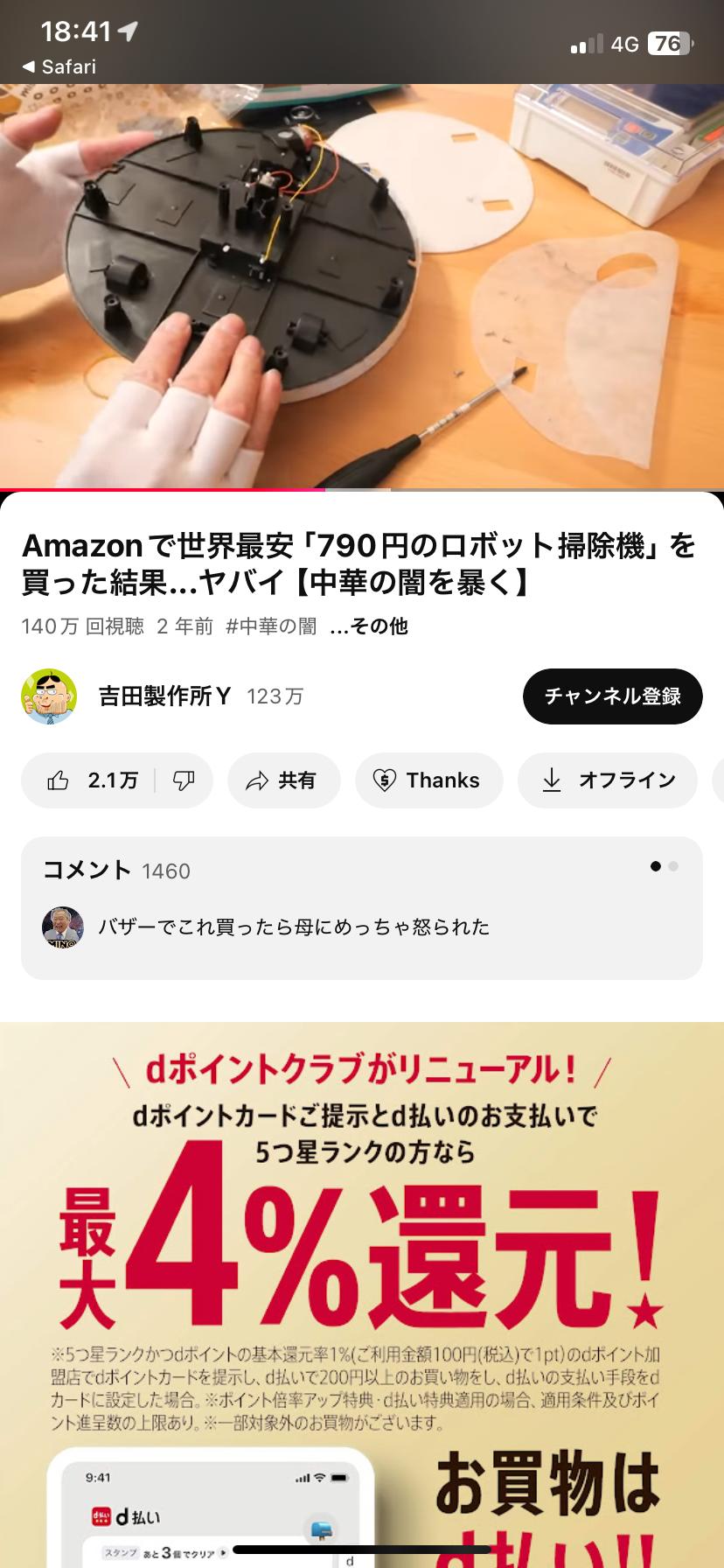
Task: Tap the video player to show controls
Action: coord(362,284)
